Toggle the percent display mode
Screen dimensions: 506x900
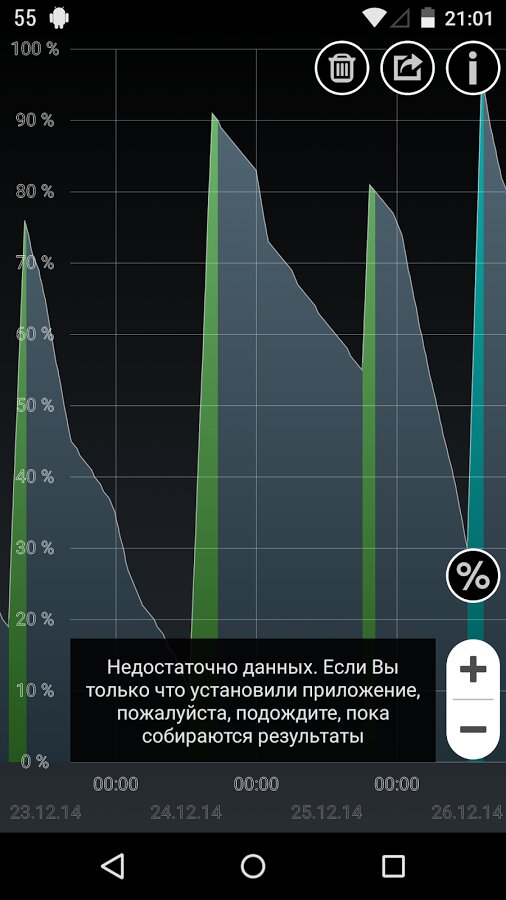[473, 576]
